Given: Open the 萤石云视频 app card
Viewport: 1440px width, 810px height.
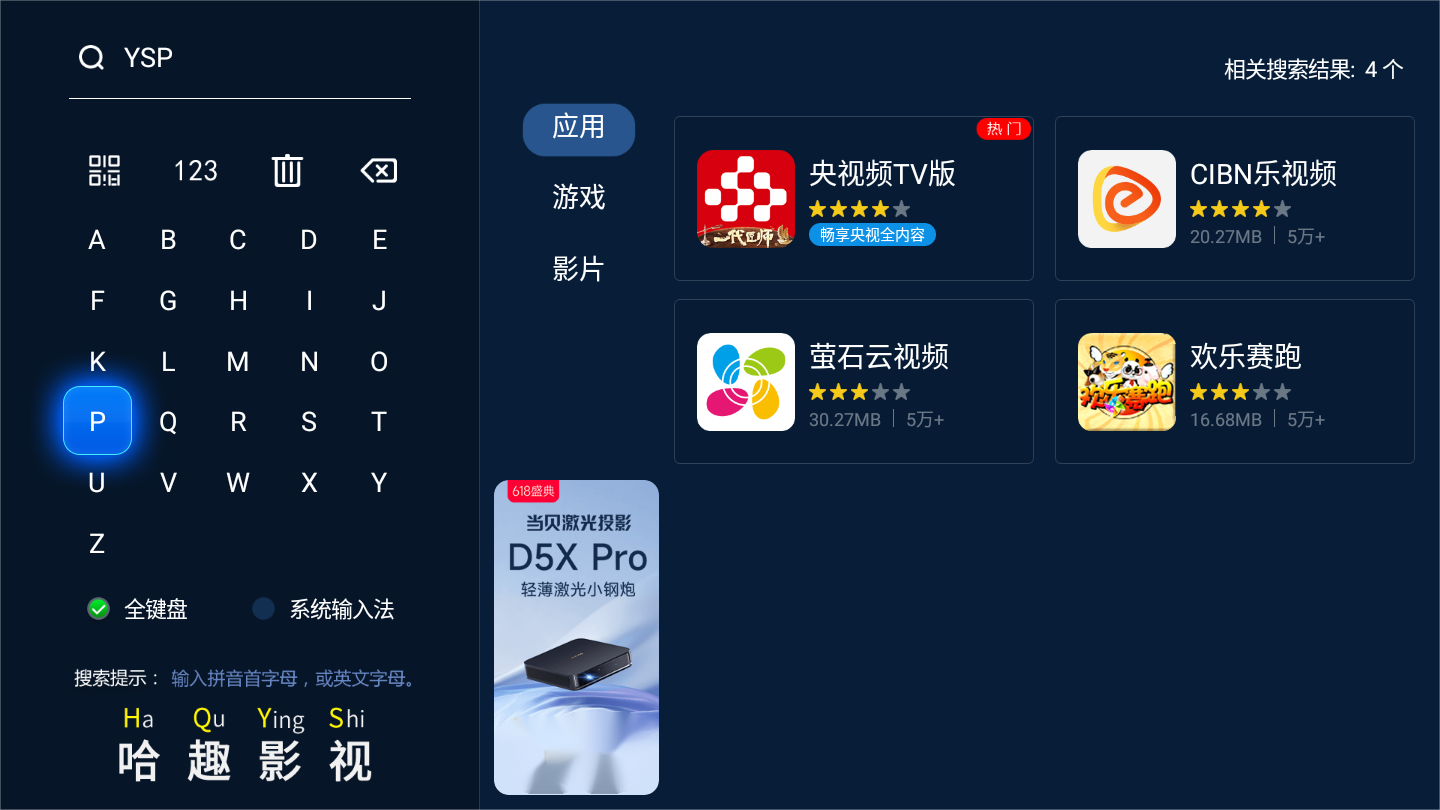Looking at the screenshot, I should [853, 381].
